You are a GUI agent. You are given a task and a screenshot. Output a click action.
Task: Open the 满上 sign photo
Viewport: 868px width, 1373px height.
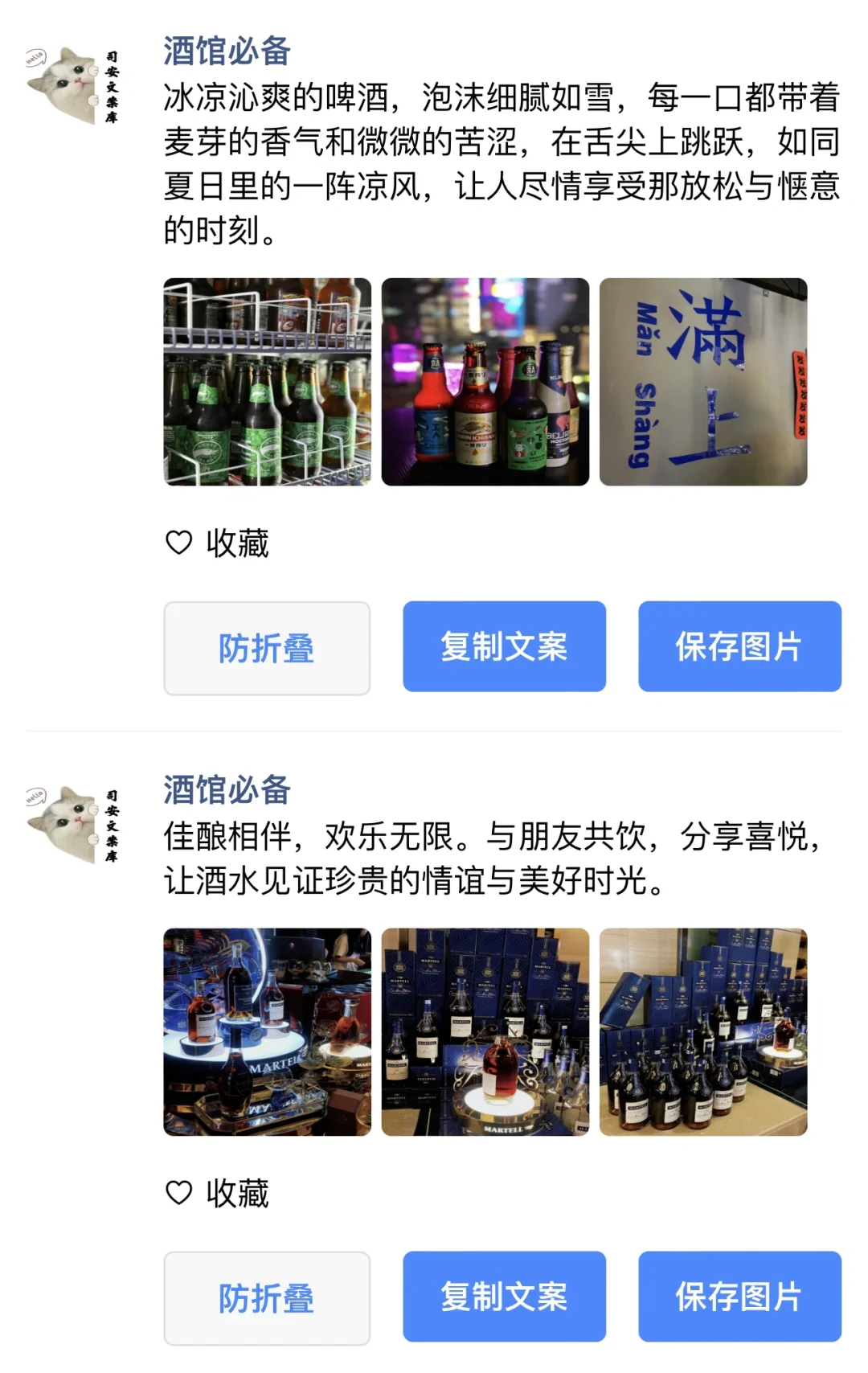pyautogui.click(x=703, y=382)
